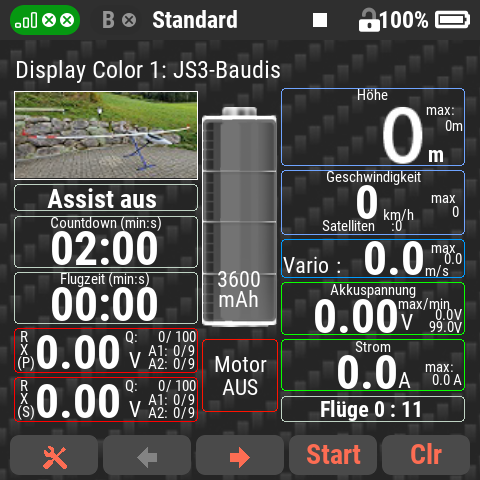Image resolution: width=480 pixels, height=480 pixels.
Task: Tap the Clr button
Action: [426, 455]
